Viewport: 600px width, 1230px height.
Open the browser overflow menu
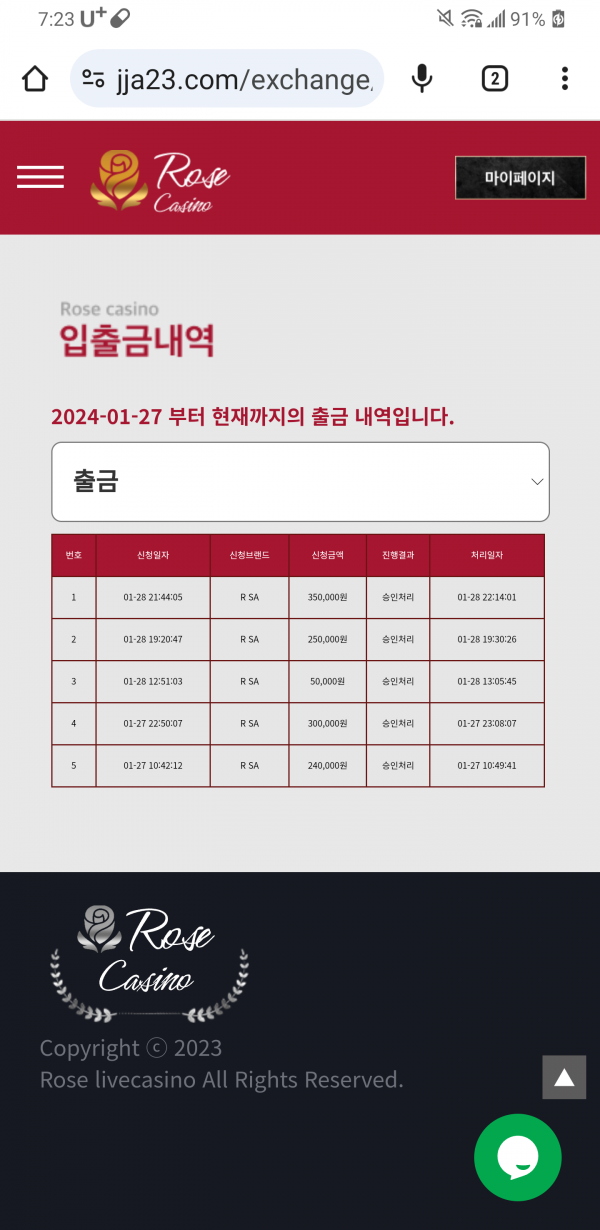click(565, 79)
